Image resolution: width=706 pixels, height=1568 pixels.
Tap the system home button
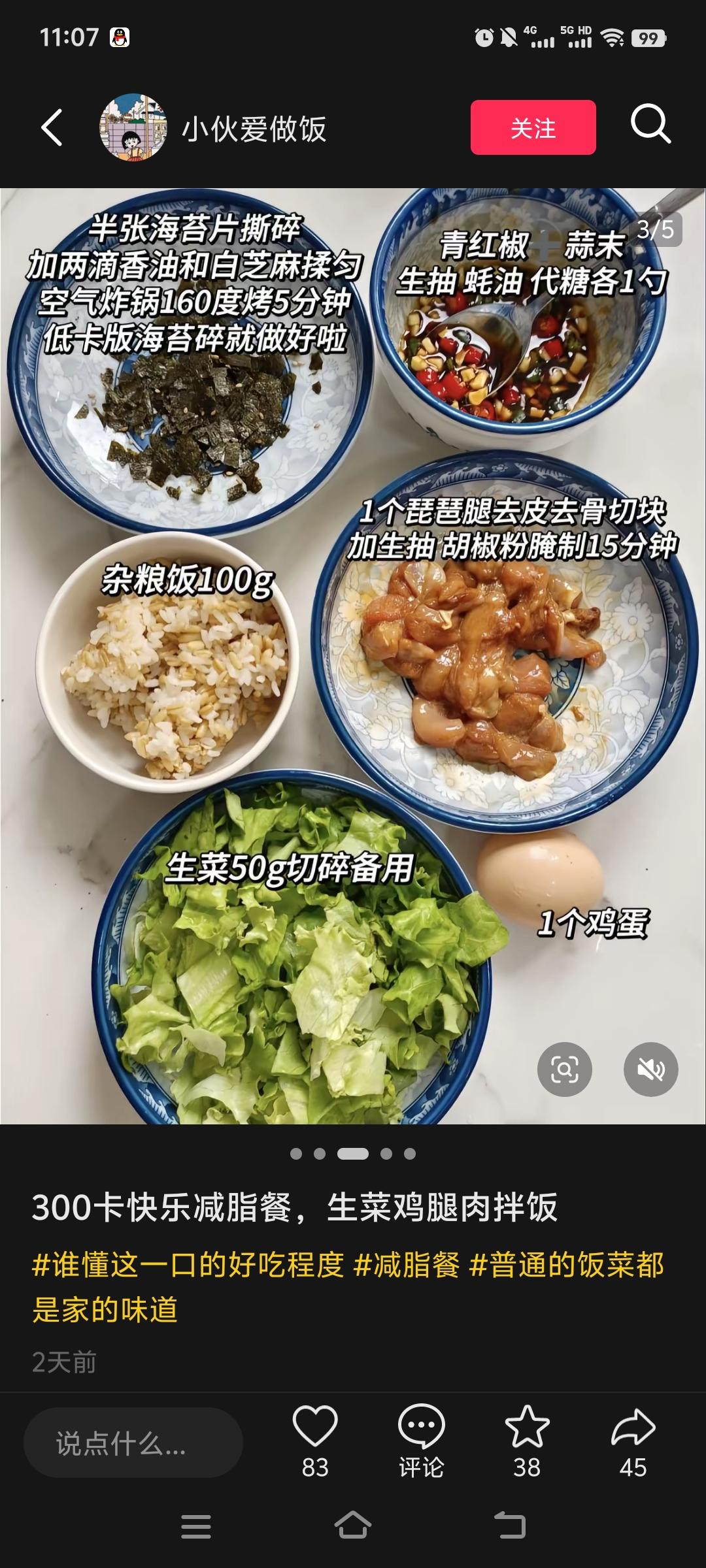(x=353, y=1526)
